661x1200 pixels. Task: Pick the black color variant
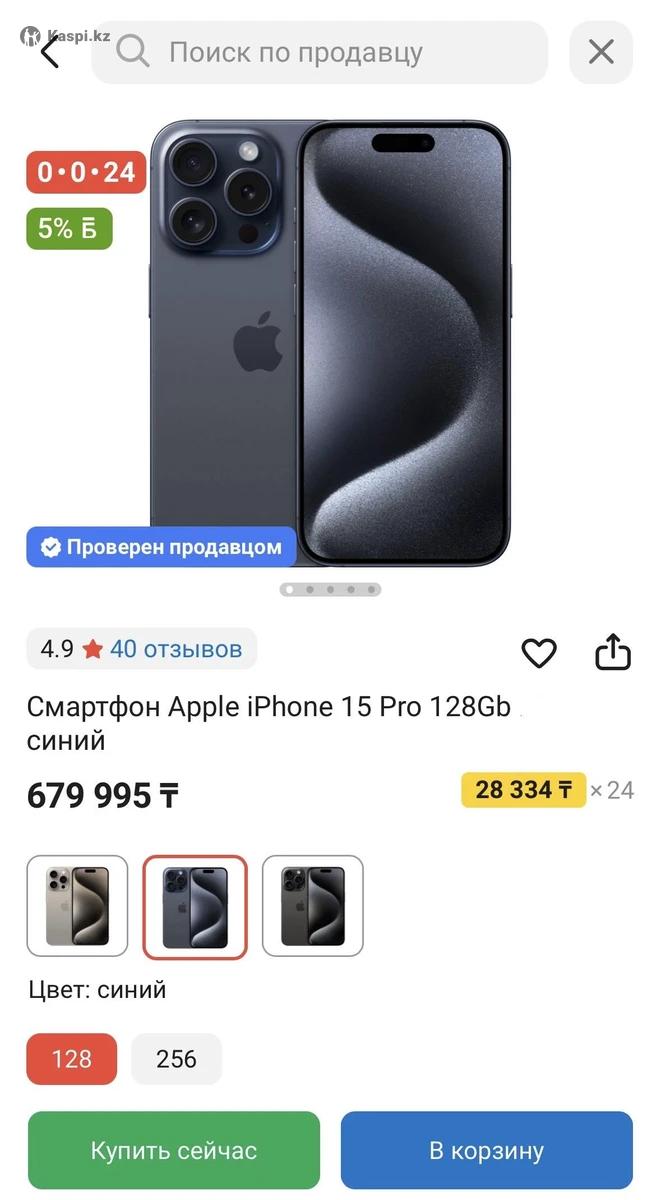[x=313, y=906]
